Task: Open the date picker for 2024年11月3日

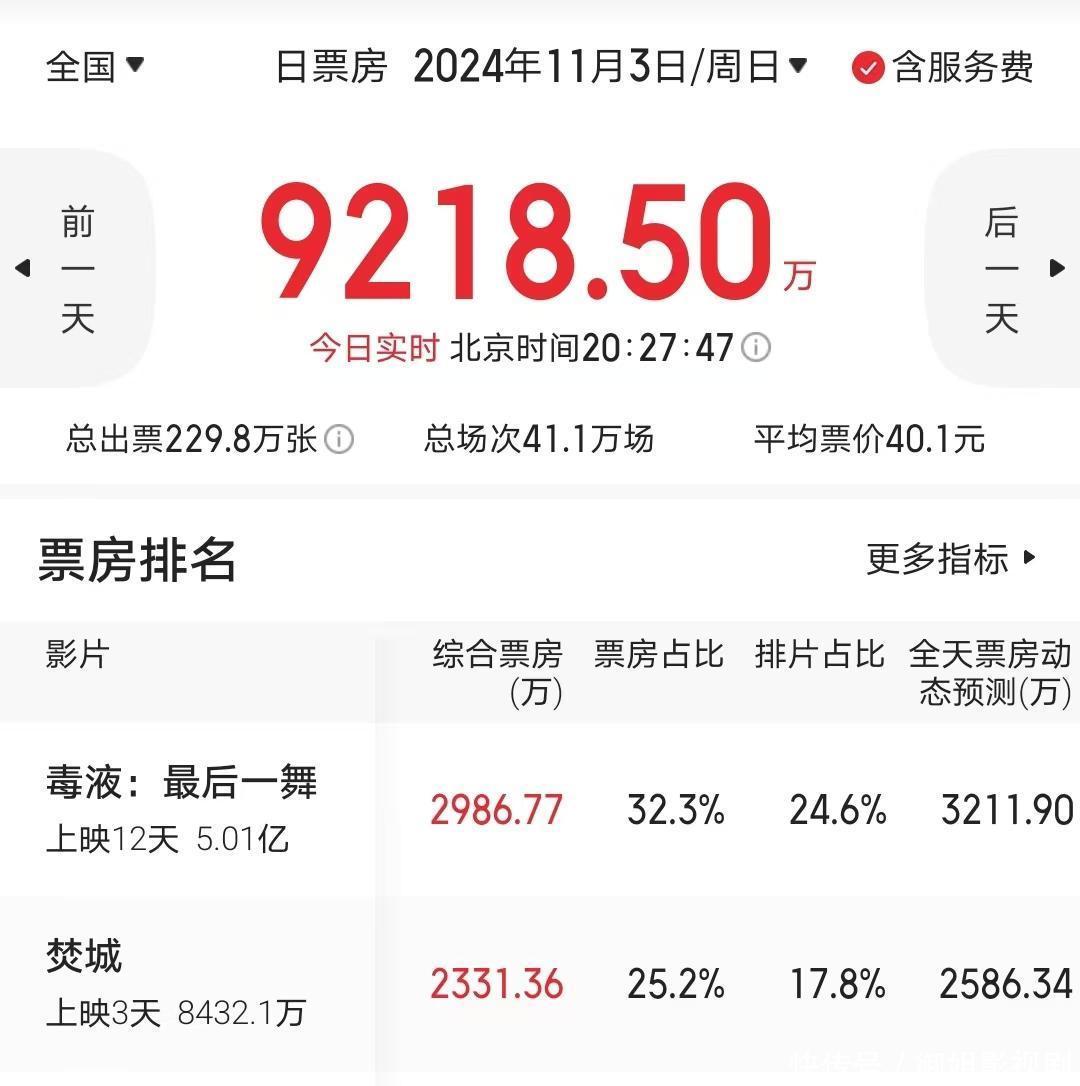Action: click(x=610, y=67)
